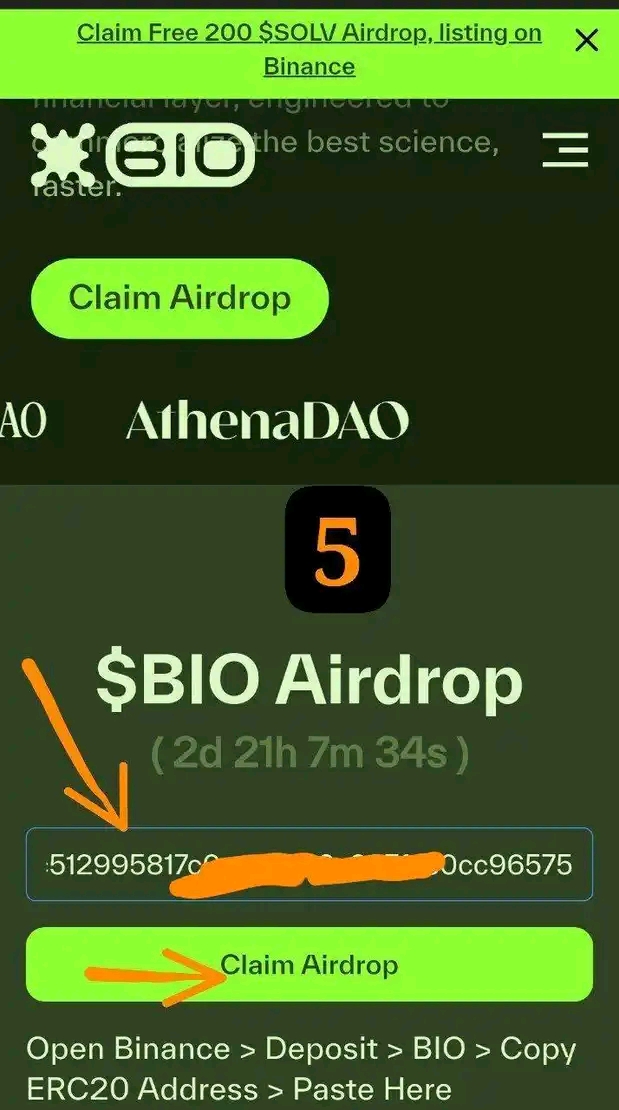Dismiss the top promo banner
Viewport: 619px width, 1110px height.
coord(586,40)
